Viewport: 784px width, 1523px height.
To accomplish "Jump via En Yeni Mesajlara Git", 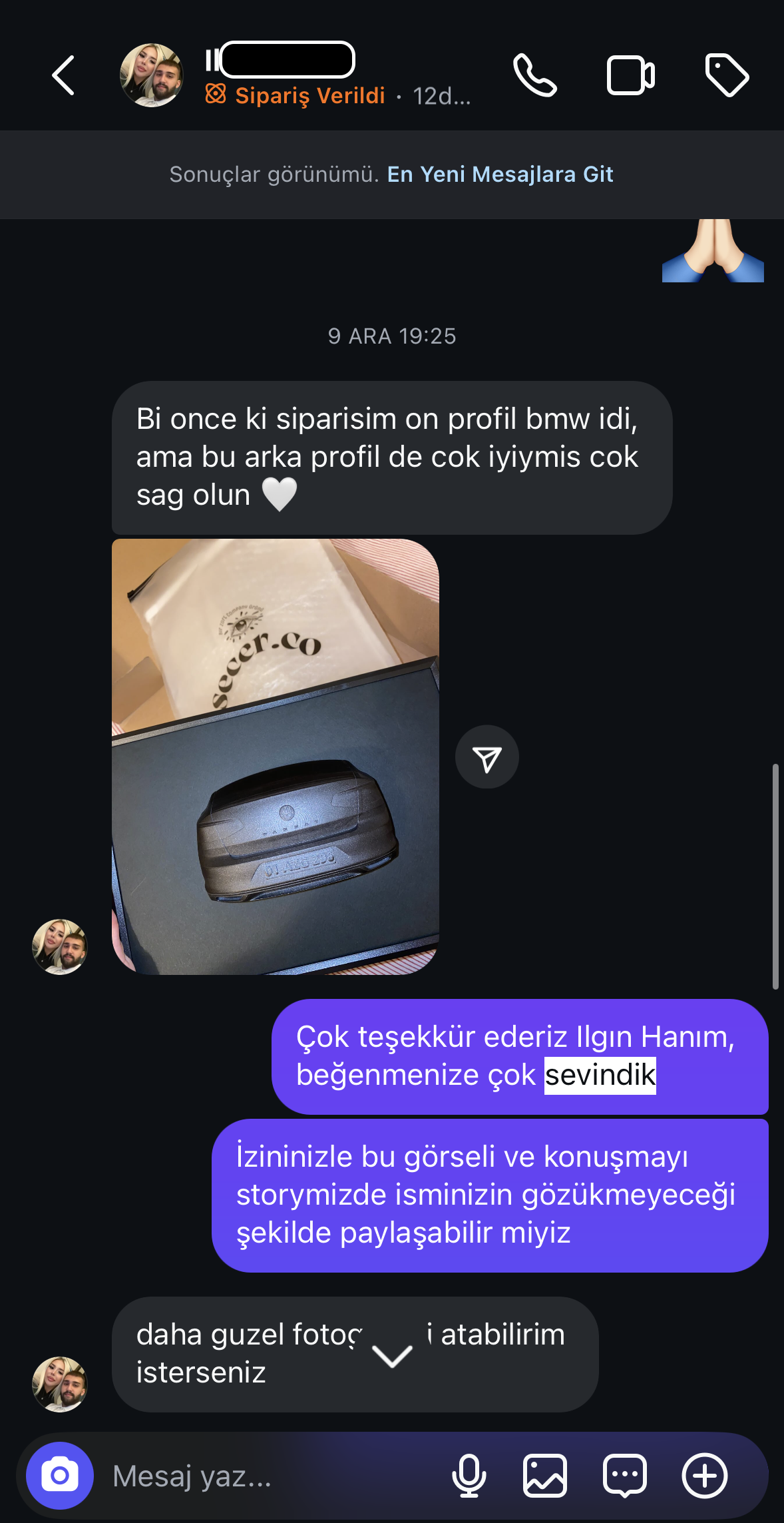I will 500,174.
